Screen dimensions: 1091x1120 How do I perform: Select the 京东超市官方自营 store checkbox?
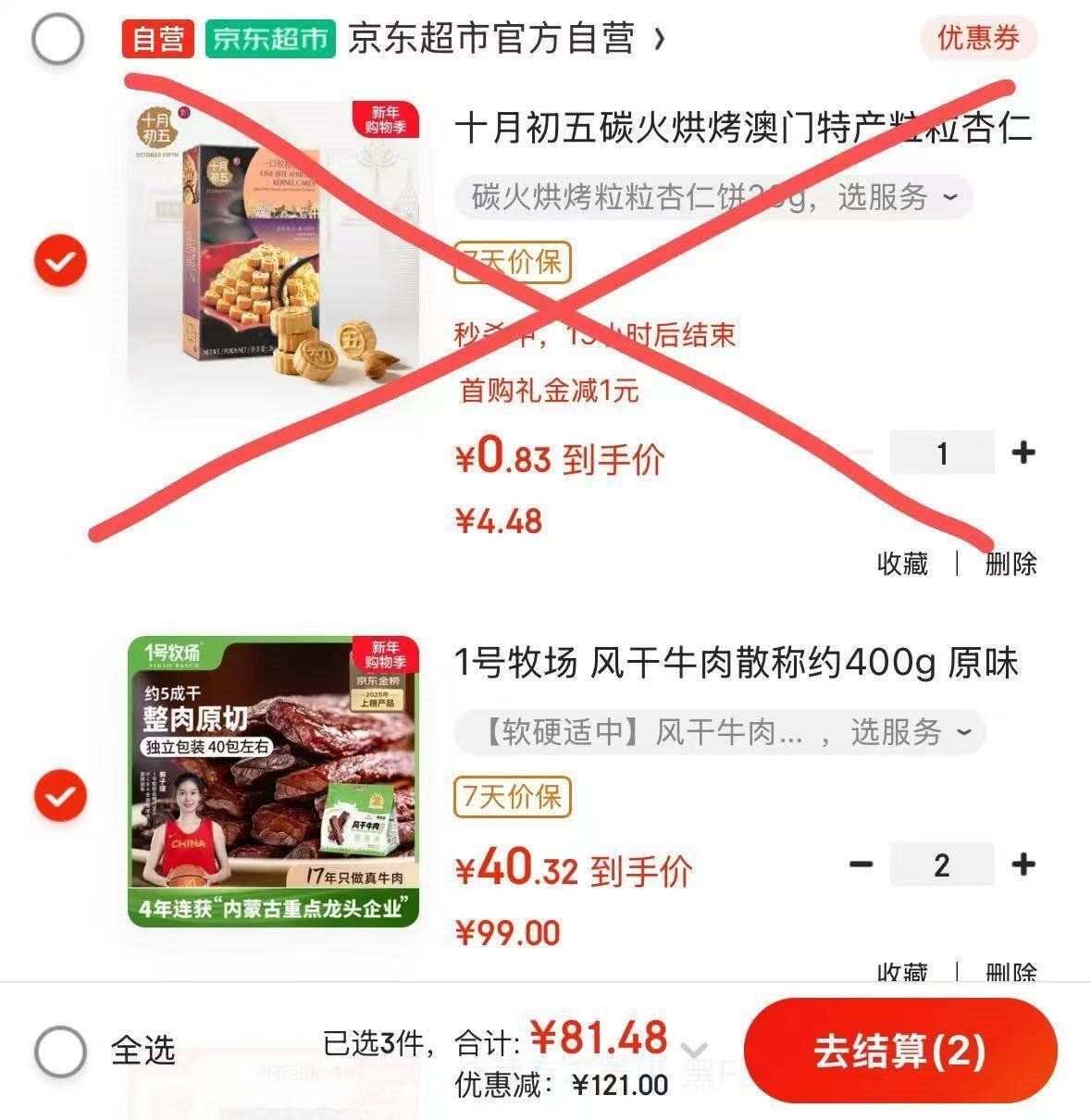click(57, 39)
